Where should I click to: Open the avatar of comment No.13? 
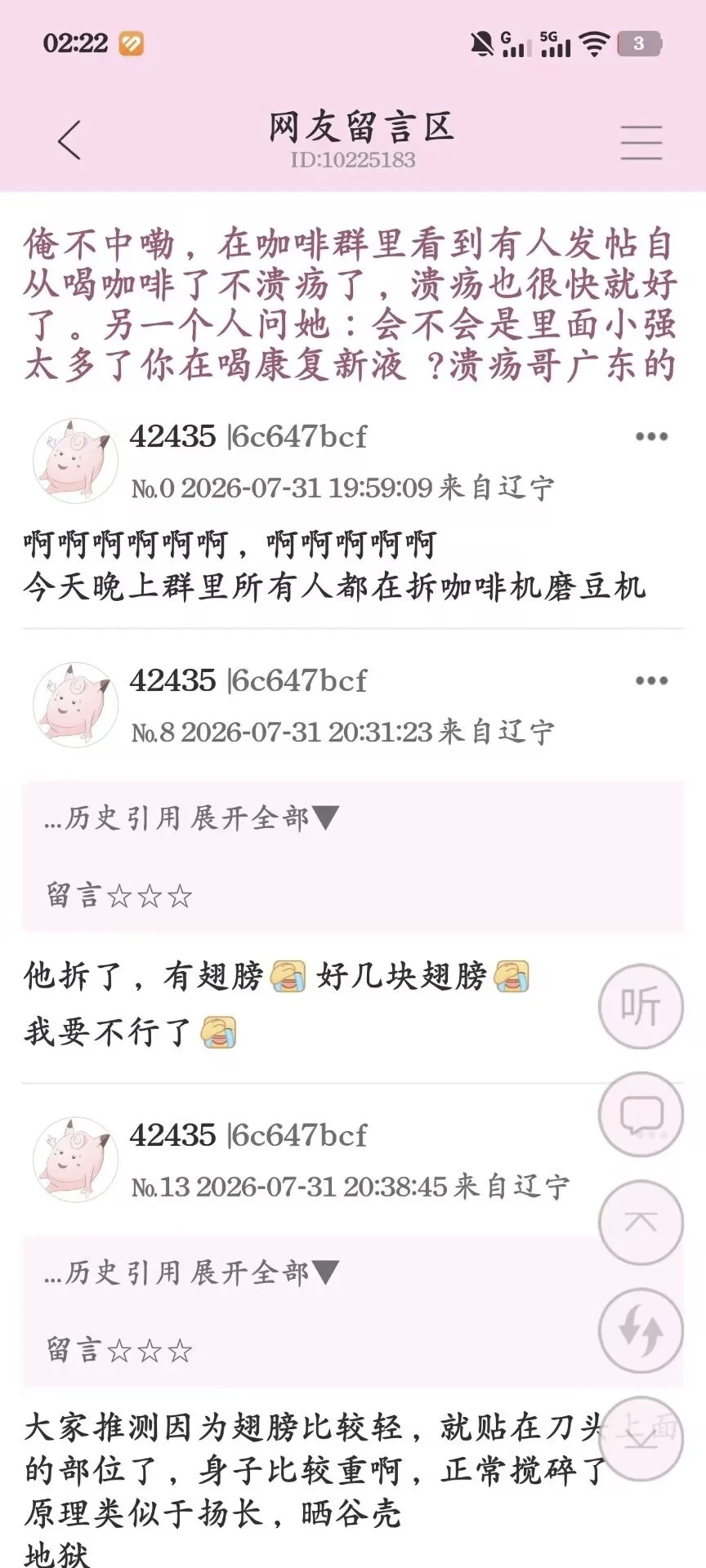click(x=75, y=1160)
